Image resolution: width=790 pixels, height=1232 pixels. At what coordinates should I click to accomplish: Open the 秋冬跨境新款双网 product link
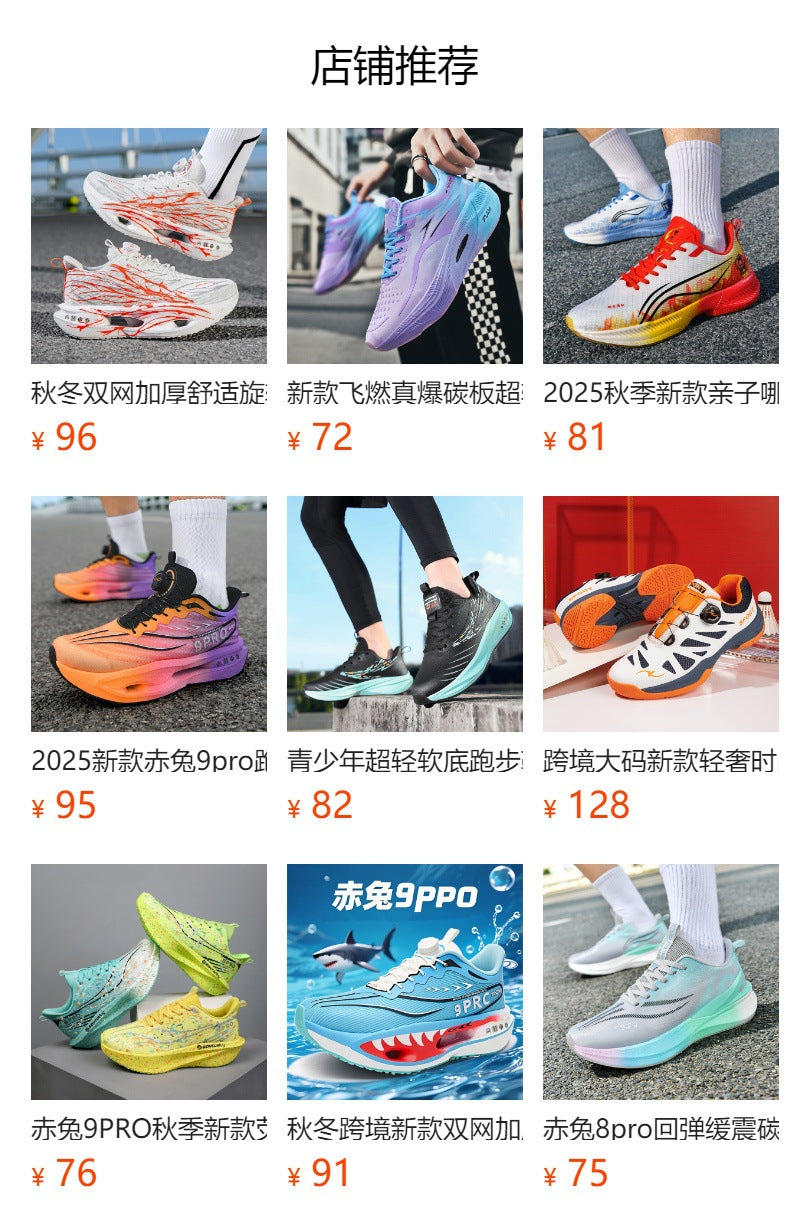coord(403,1129)
